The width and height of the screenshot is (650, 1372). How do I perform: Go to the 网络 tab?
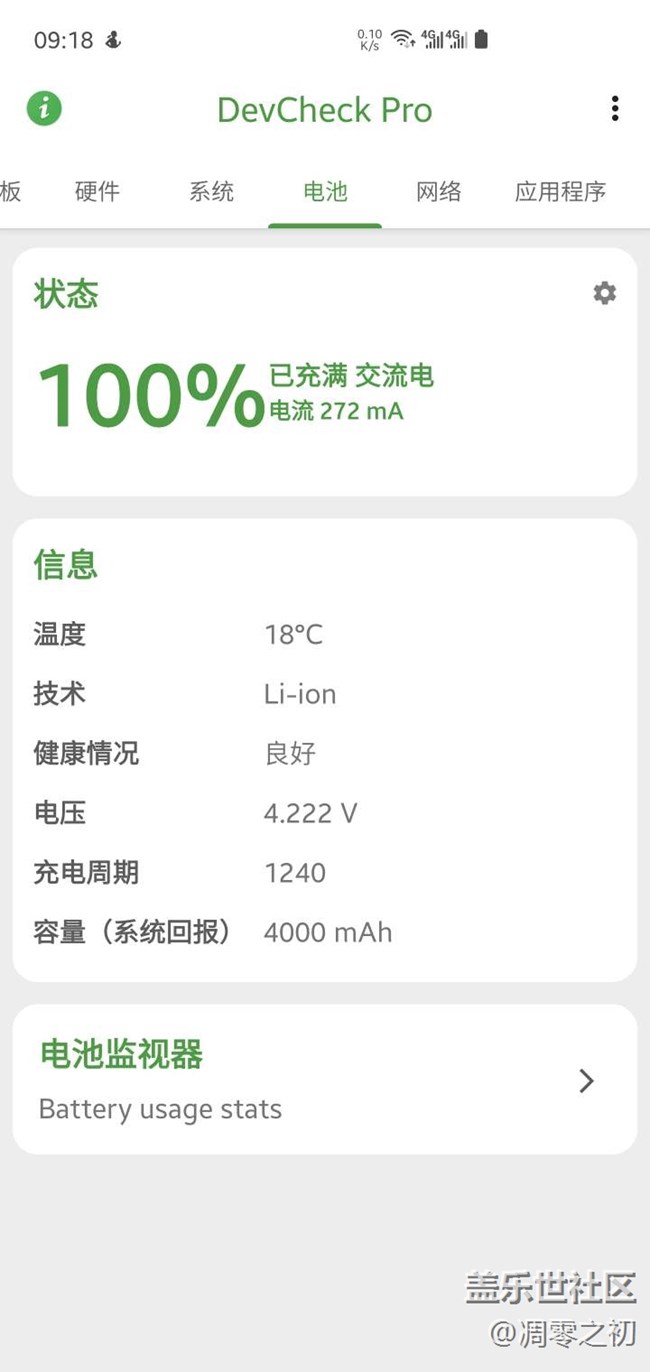coord(439,191)
